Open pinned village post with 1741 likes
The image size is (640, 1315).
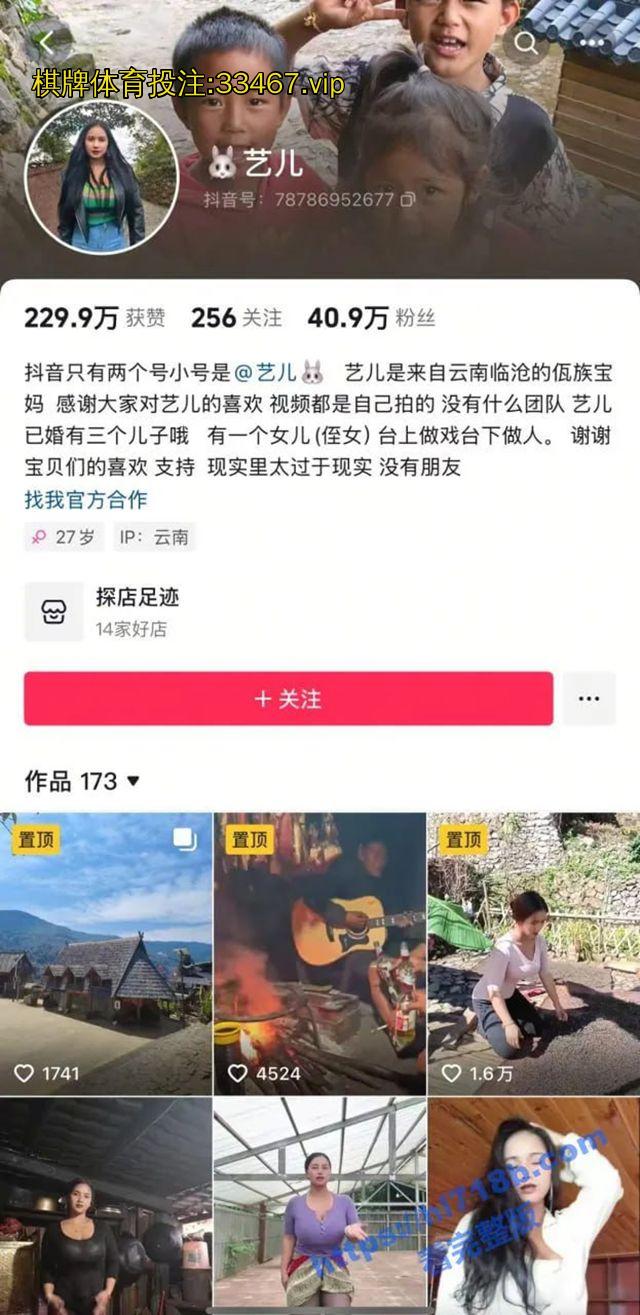(x=106, y=953)
